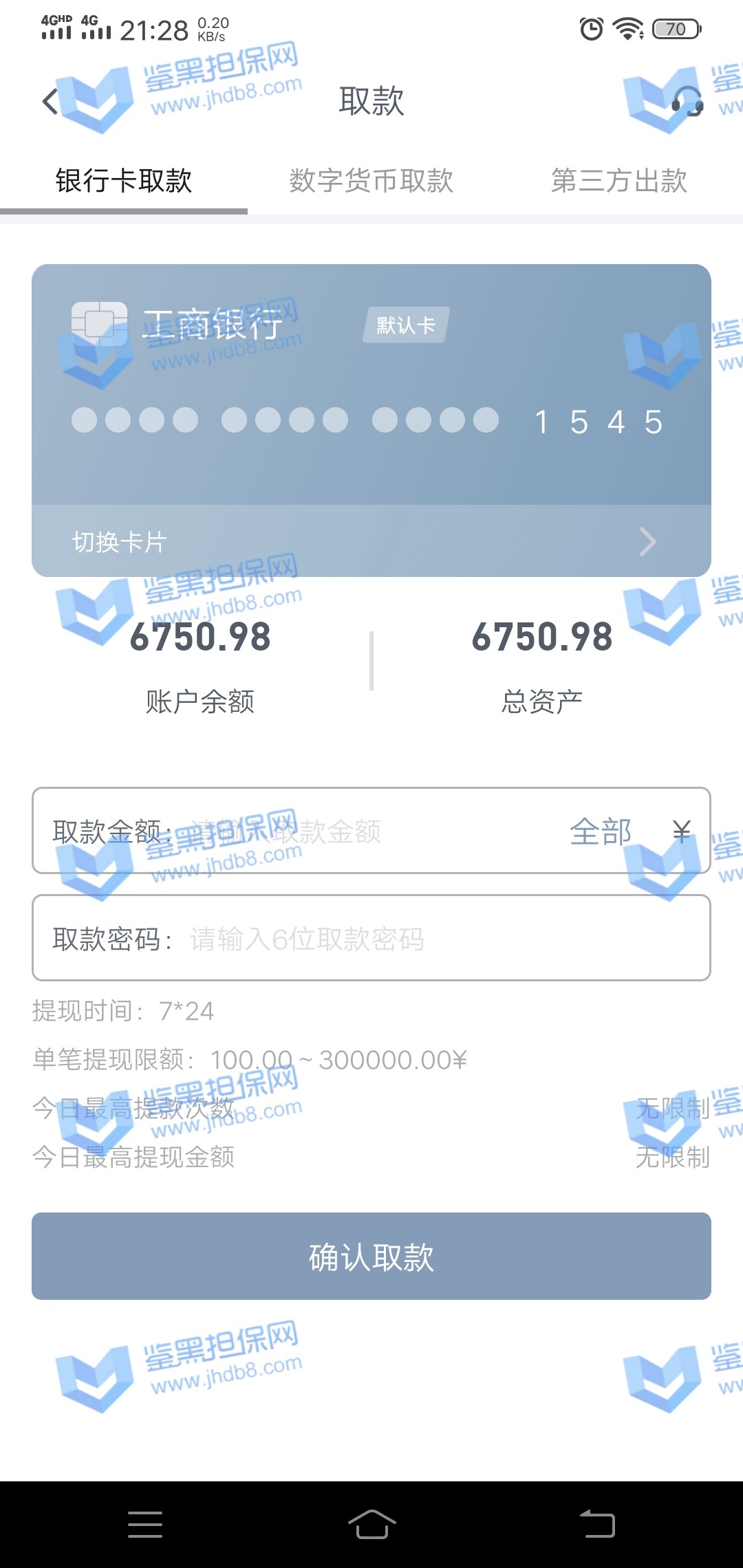
Task: Open 切换卡片 to change bank card
Action: point(371,542)
